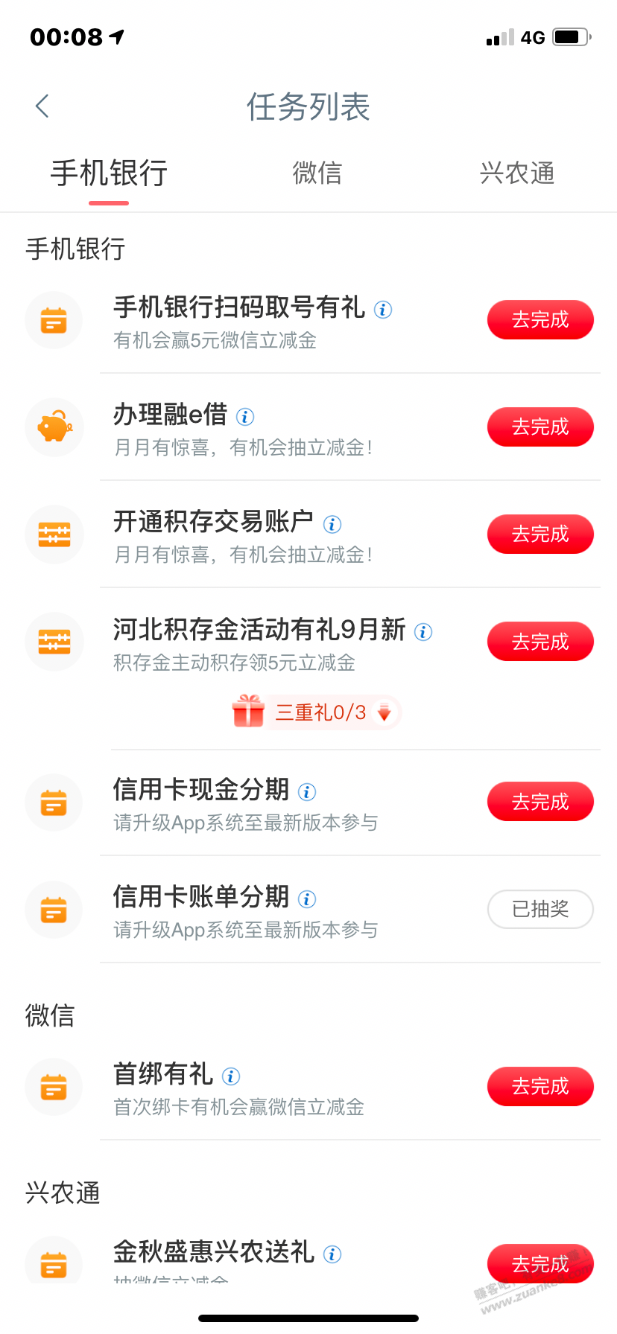Open info icon next to 河北积存金活动有礼9月新
The image size is (617, 1334).
coord(423,632)
